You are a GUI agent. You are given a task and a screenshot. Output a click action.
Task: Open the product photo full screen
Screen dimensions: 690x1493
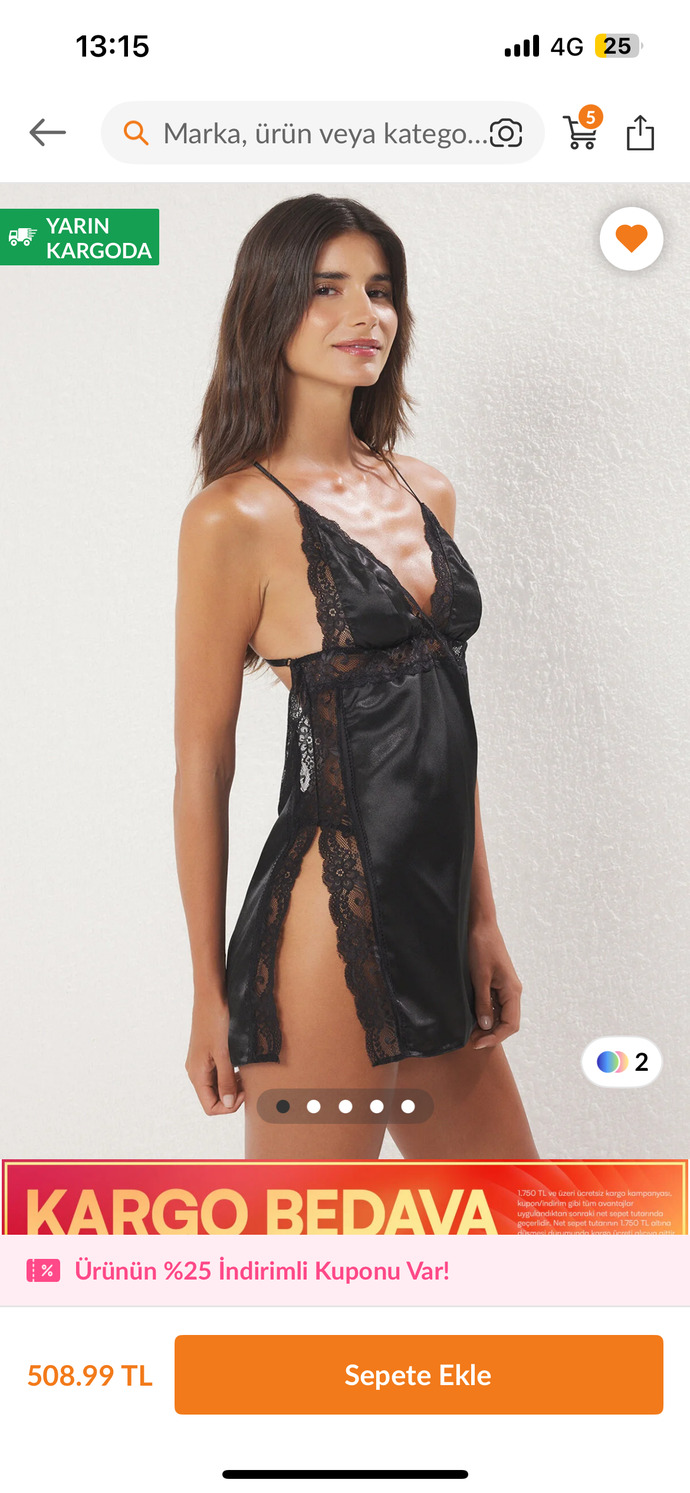click(x=345, y=670)
